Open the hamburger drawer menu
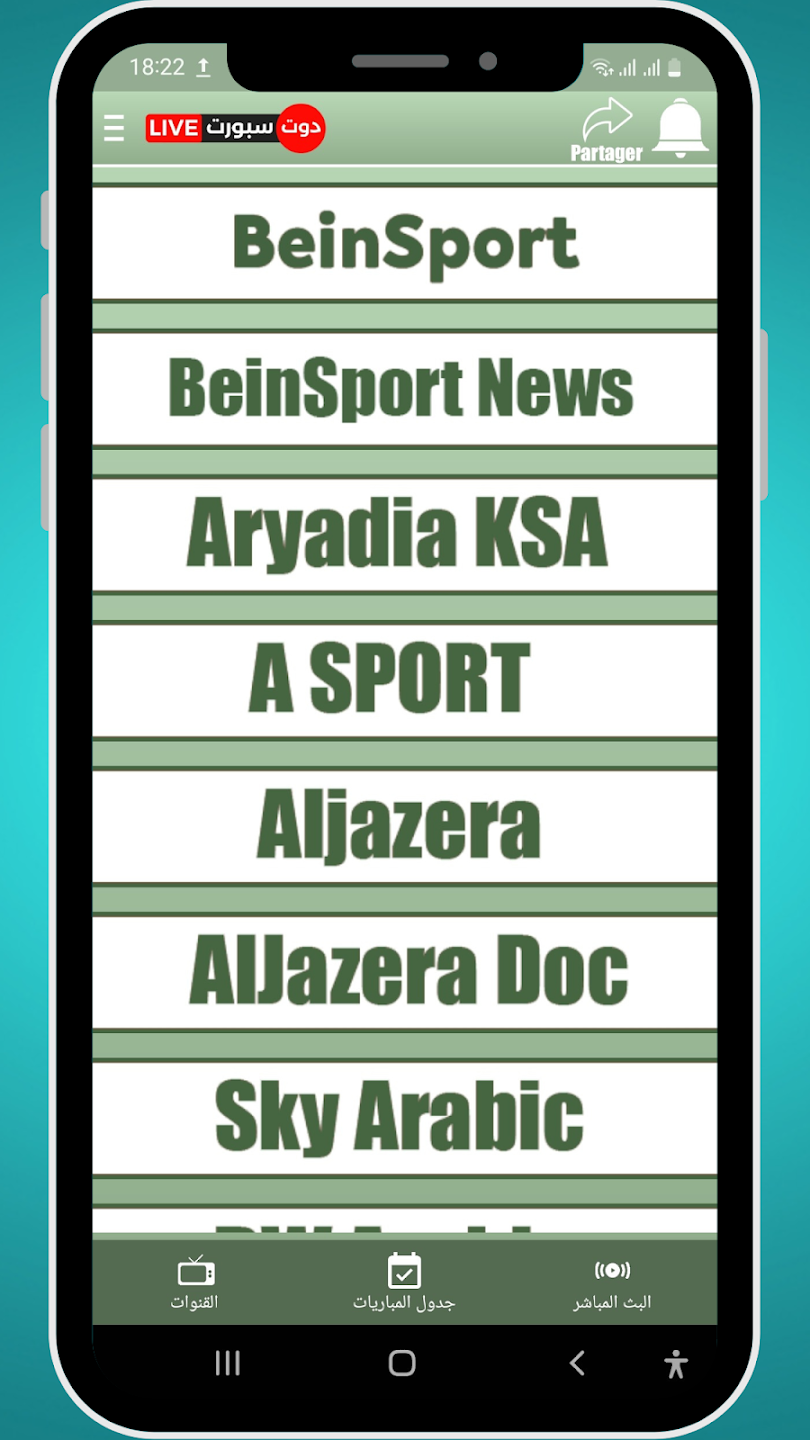Image resolution: width=810 pixels, height=1440 pixels. pyautogui.click(x=114, y=128)
